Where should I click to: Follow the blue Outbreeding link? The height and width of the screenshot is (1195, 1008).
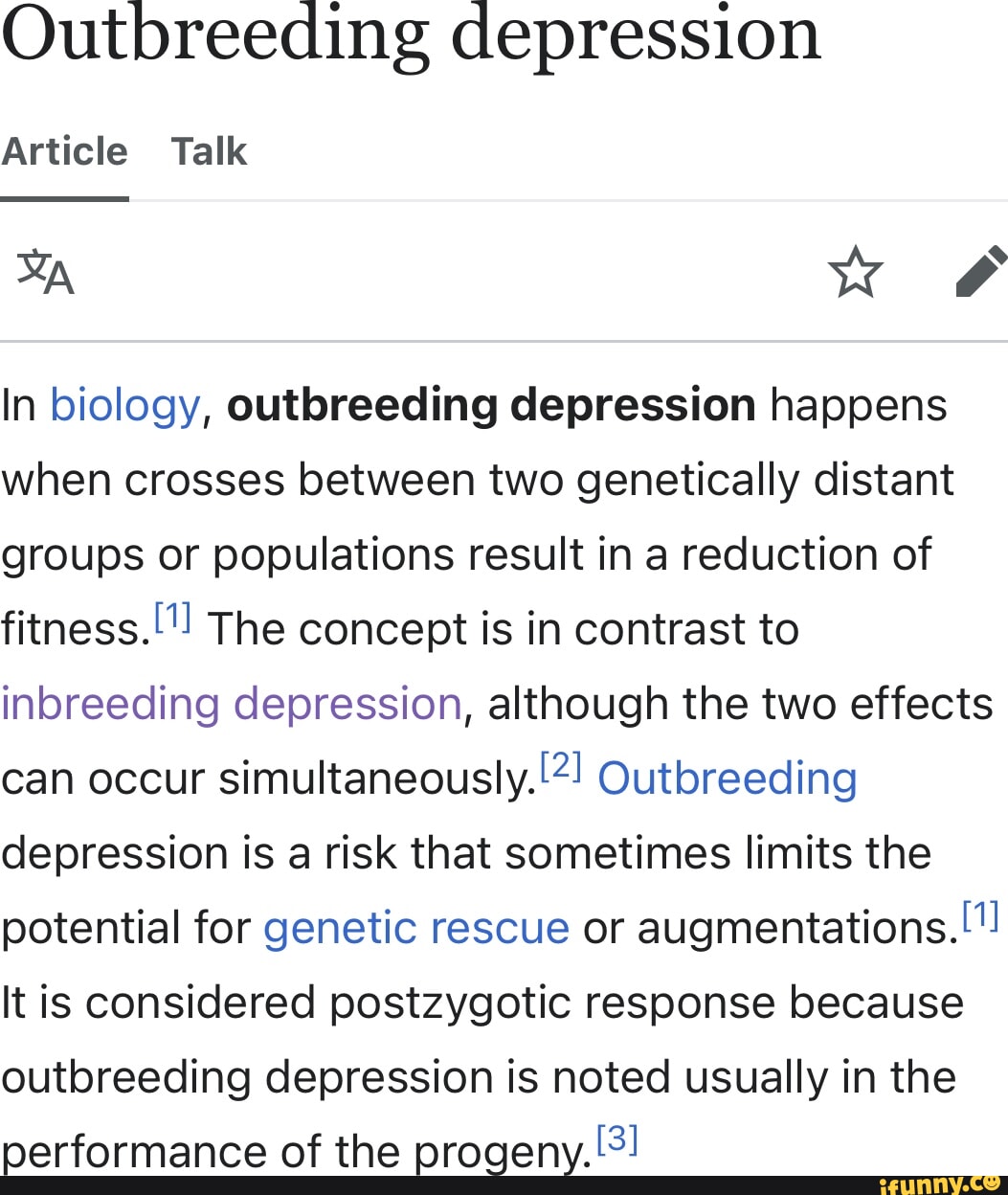pos(727,778)
